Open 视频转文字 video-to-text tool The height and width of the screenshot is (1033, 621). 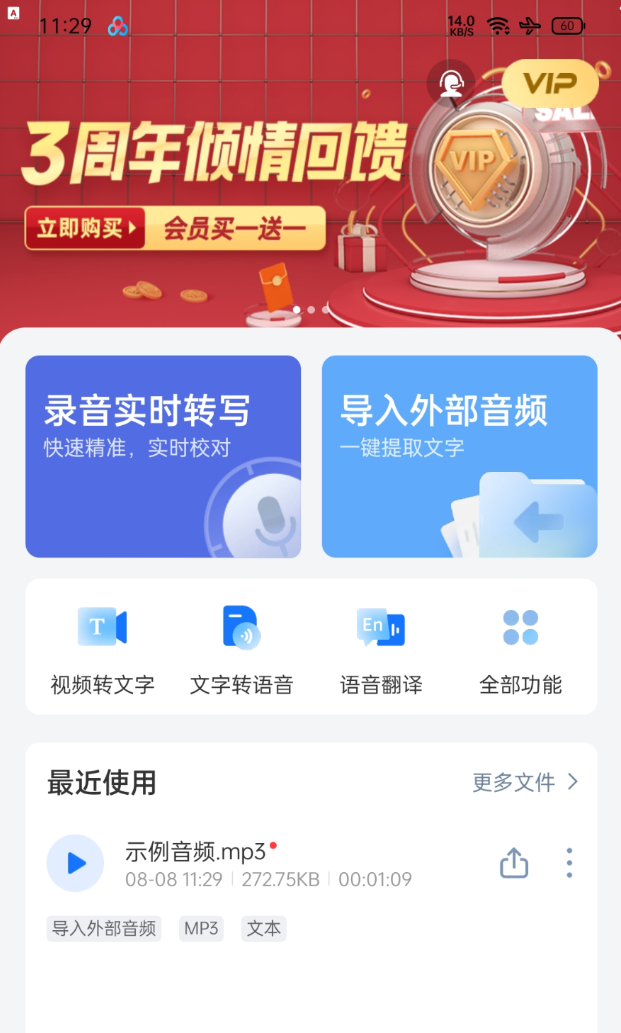[x=102, y=647]
